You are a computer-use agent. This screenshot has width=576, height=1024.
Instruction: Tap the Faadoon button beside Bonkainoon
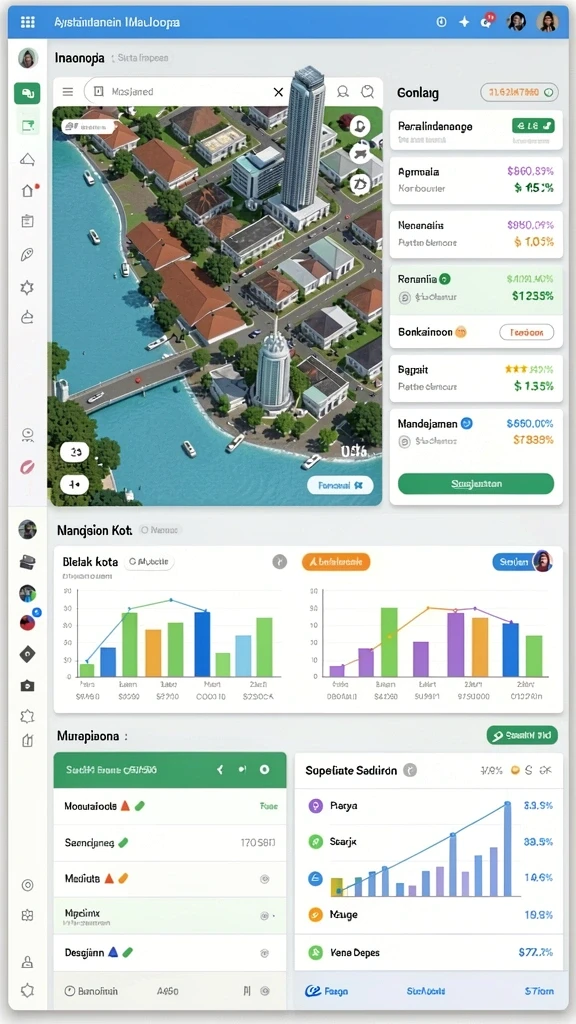point(526,332)
